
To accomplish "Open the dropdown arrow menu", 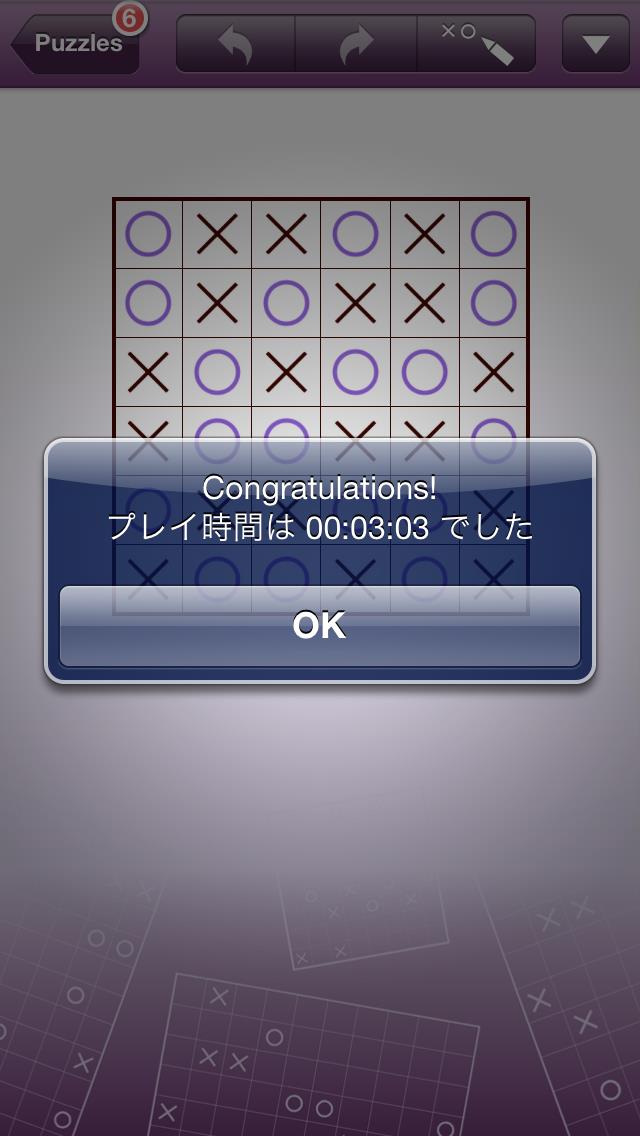I will point(596,44).
